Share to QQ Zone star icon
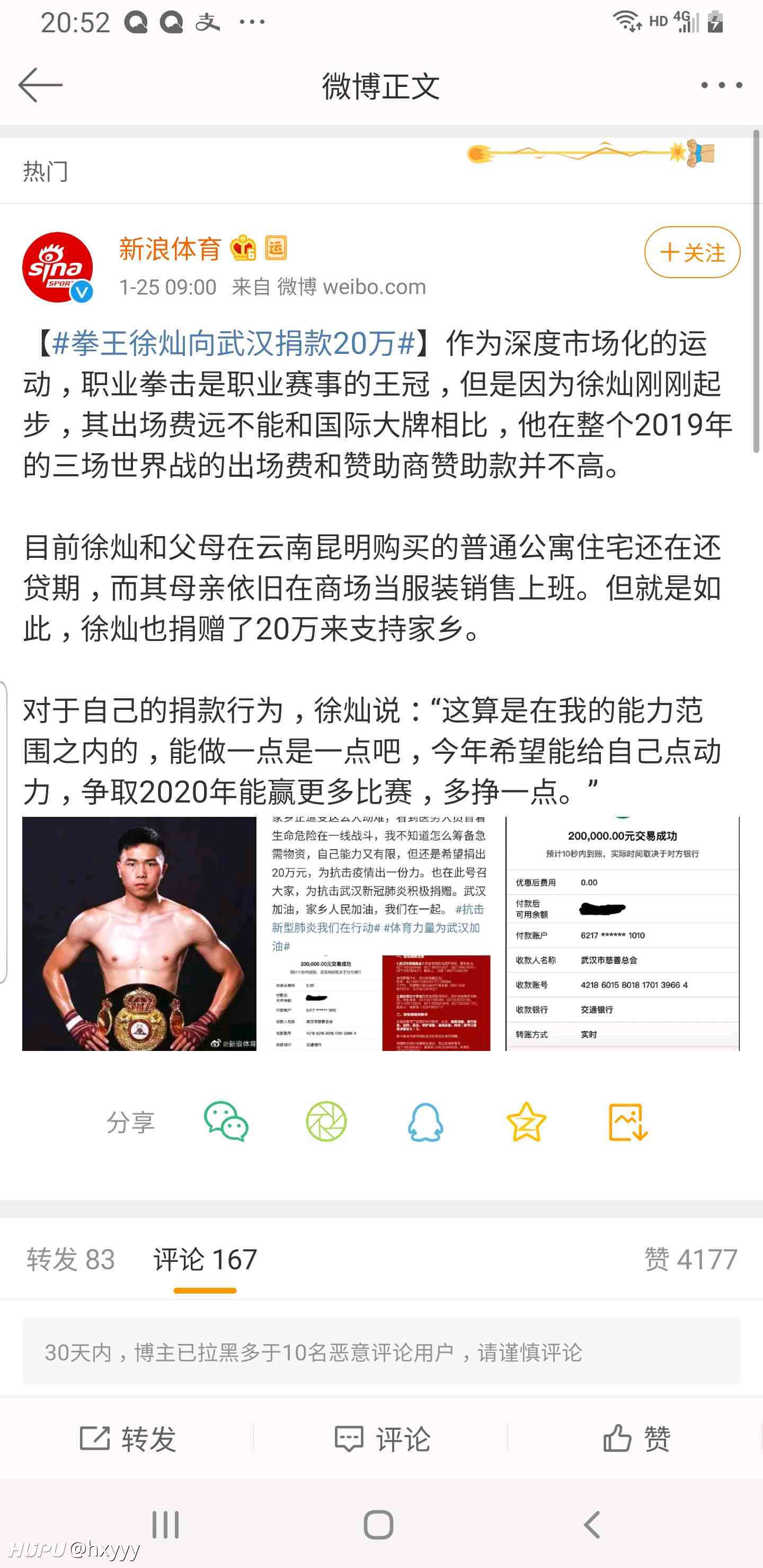The image size is (763, 1568). pos(526,1121)
